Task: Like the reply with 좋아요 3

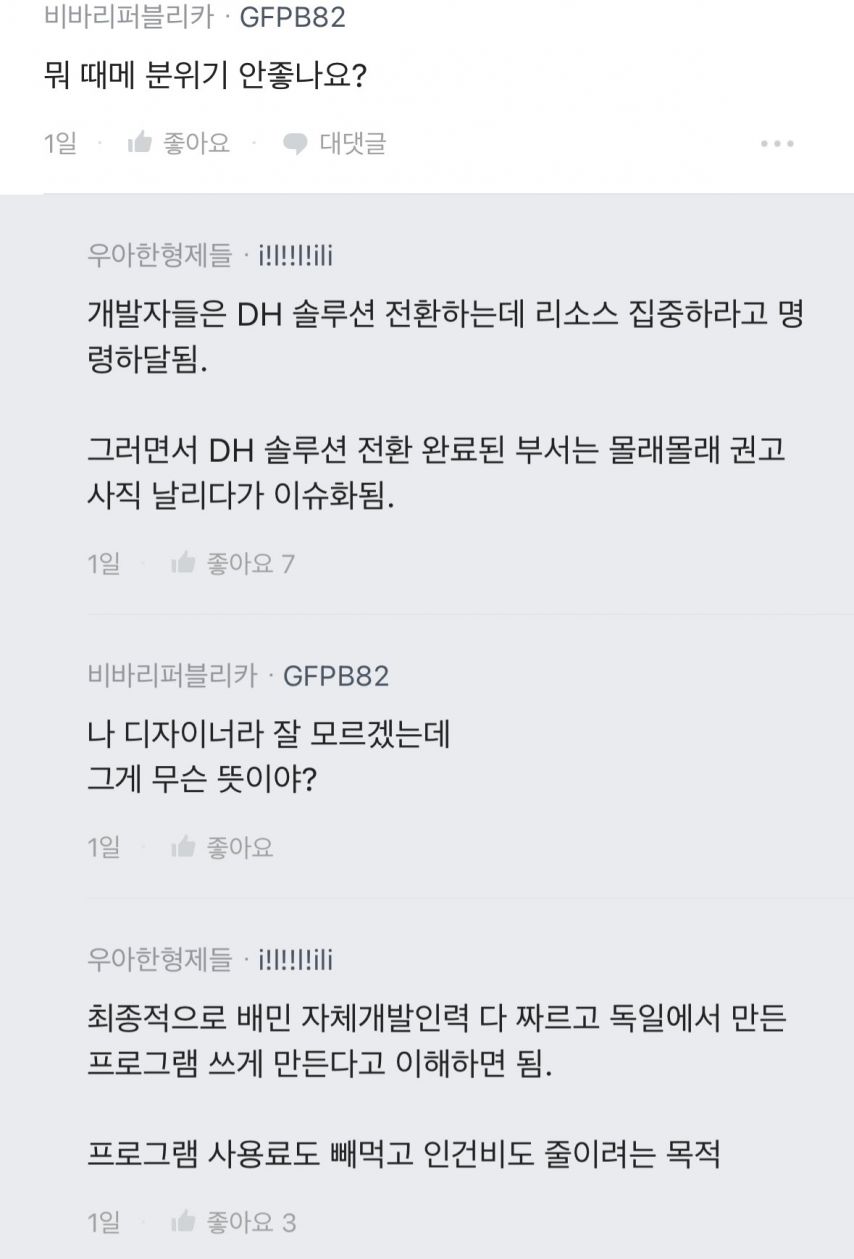Action: 234,1222
